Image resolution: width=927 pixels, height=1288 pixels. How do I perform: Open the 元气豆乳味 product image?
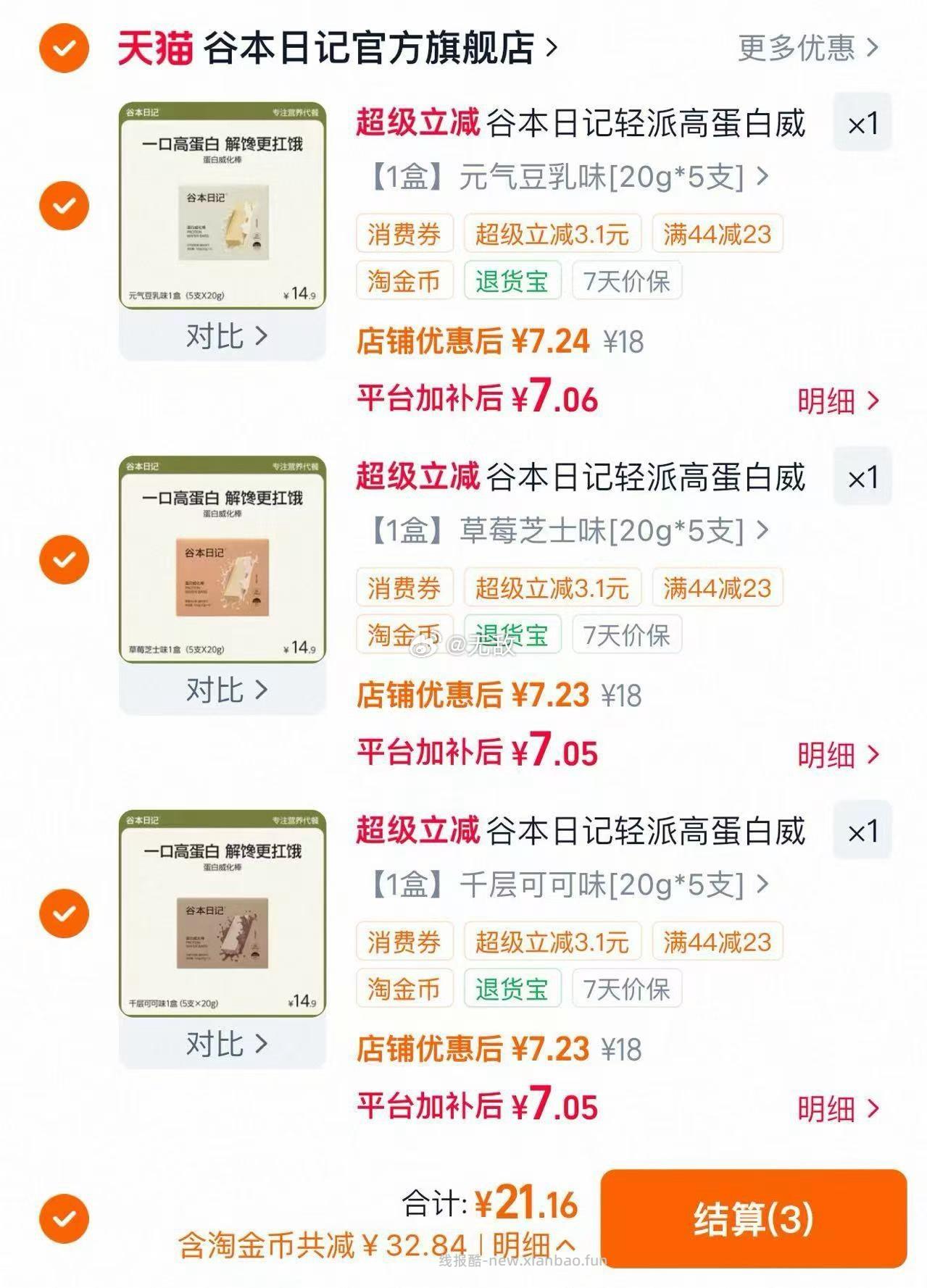(223, 206)
